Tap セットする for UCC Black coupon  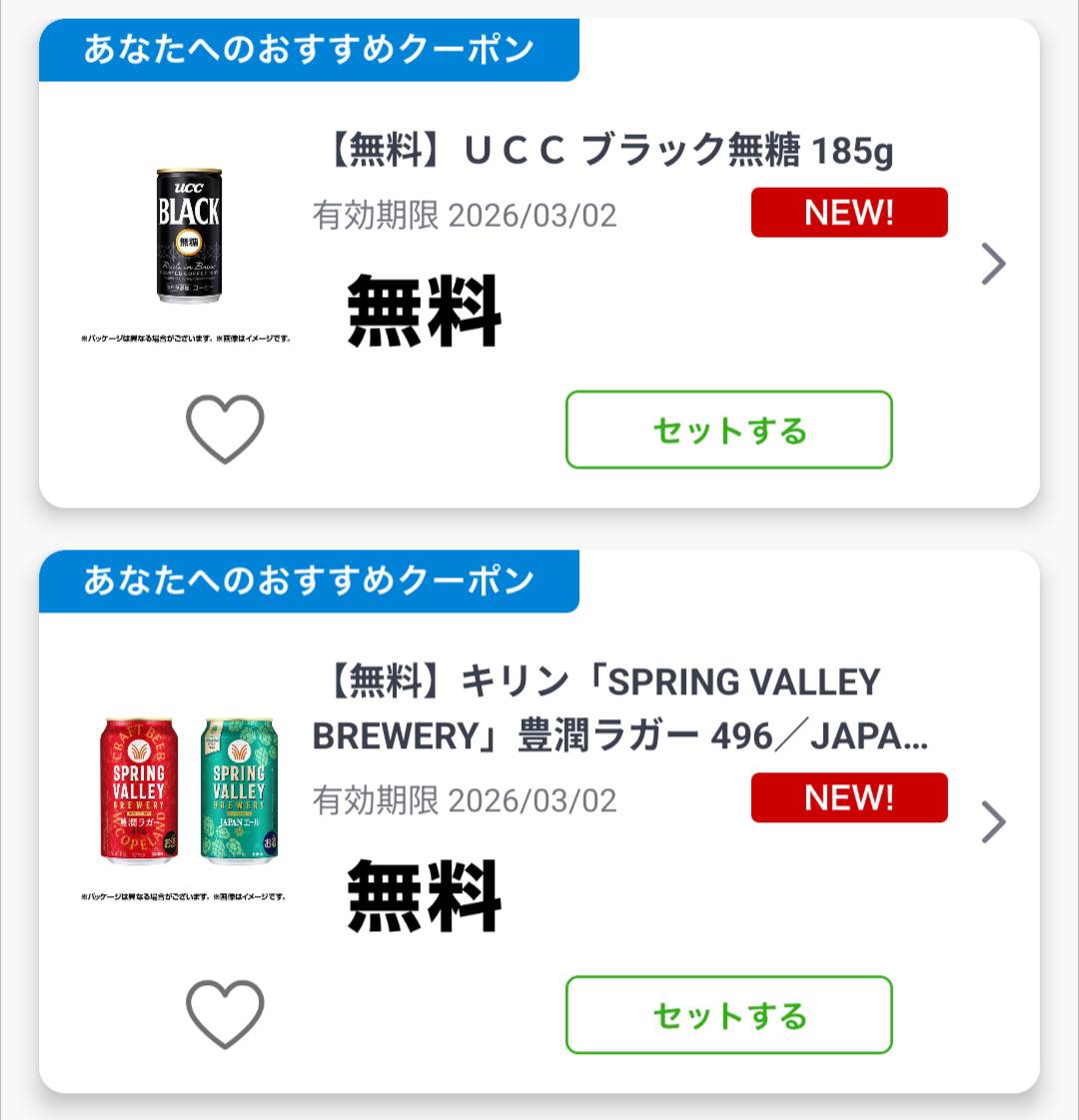coord(728,430)
